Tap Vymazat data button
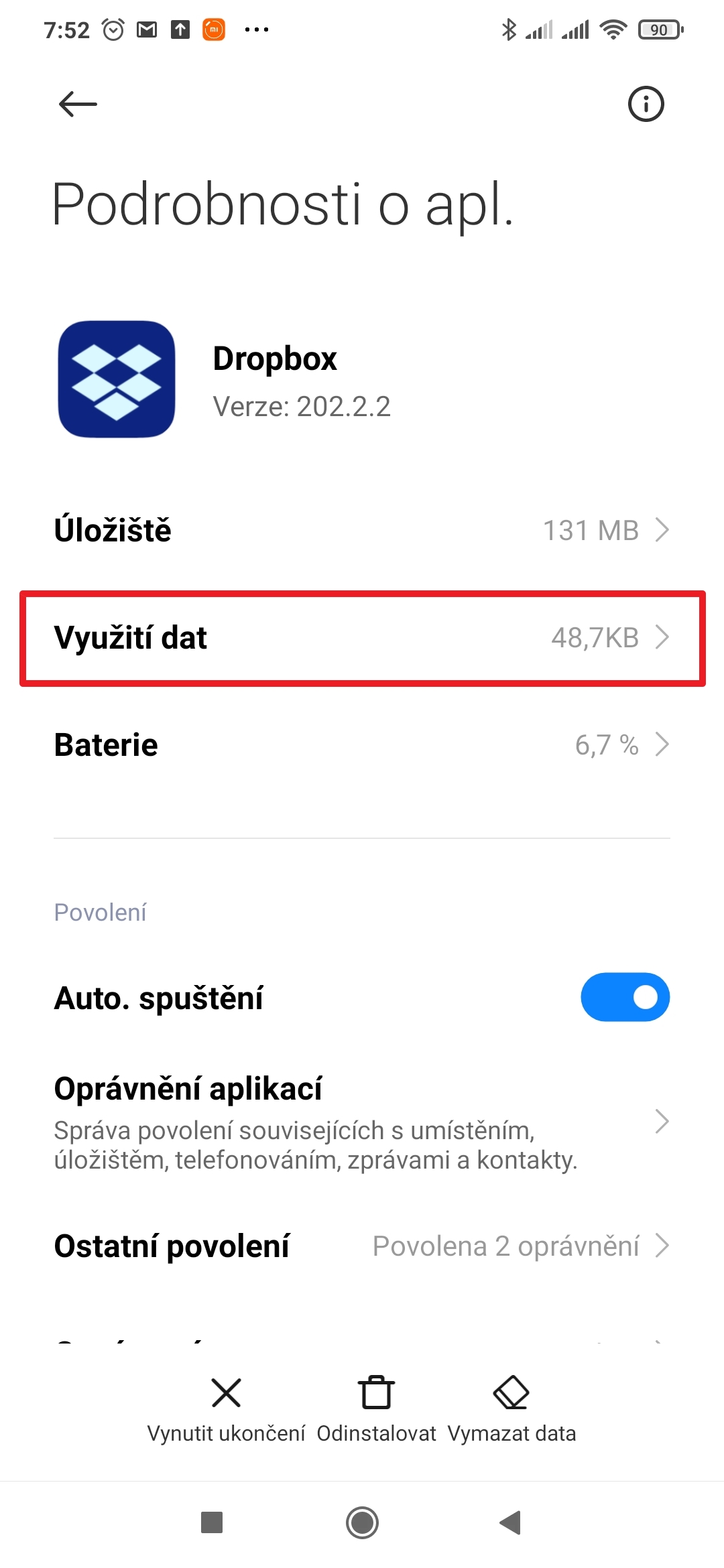The image size is (724, 1568). point(511,1409)
